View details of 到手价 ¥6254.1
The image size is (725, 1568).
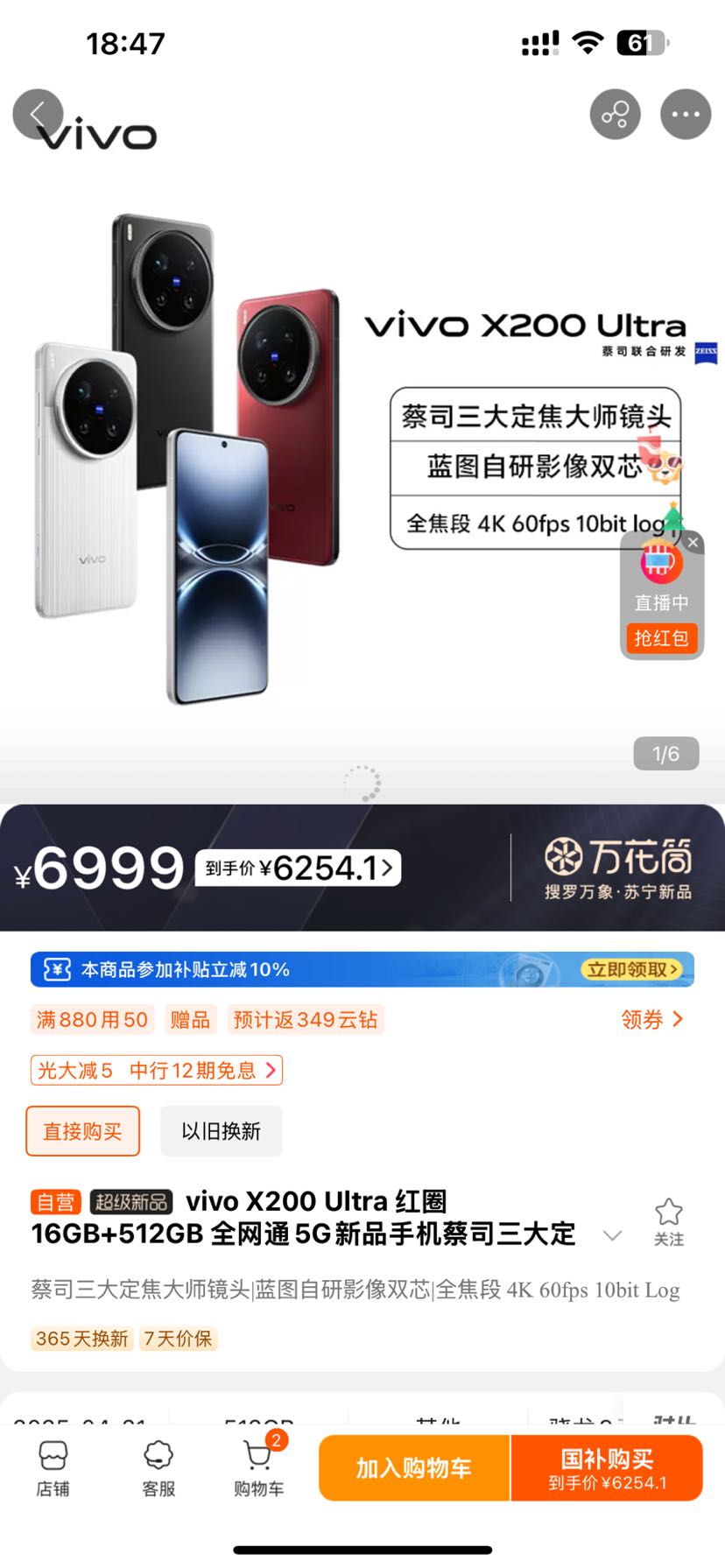click(x=298, y=868)
